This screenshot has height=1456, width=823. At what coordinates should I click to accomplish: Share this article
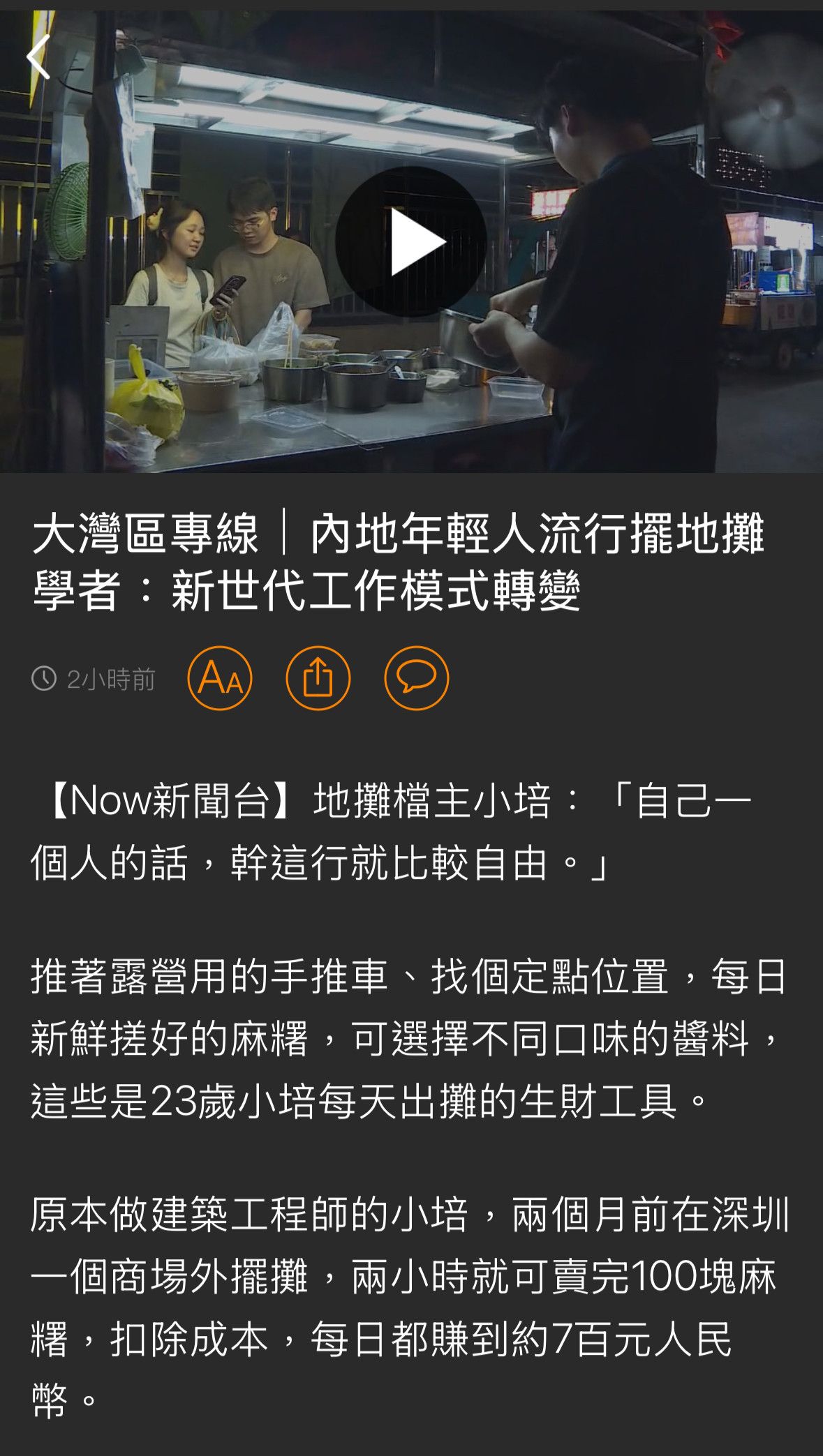(318, 678)
